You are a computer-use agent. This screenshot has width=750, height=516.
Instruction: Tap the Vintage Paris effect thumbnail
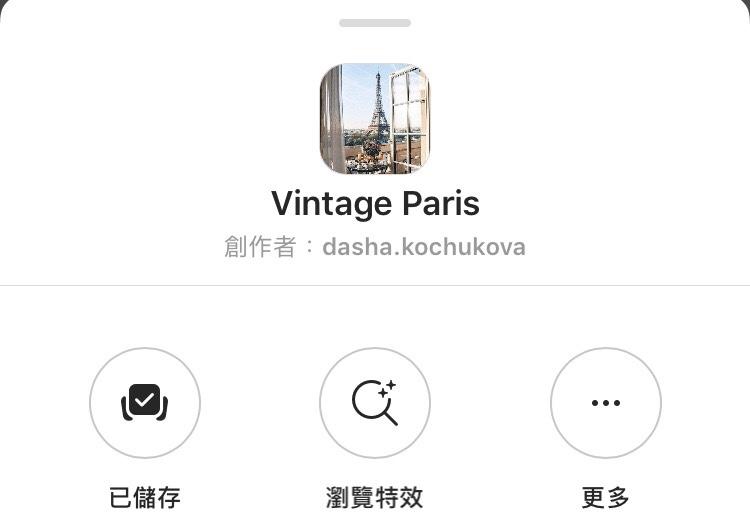coord(375,119)
